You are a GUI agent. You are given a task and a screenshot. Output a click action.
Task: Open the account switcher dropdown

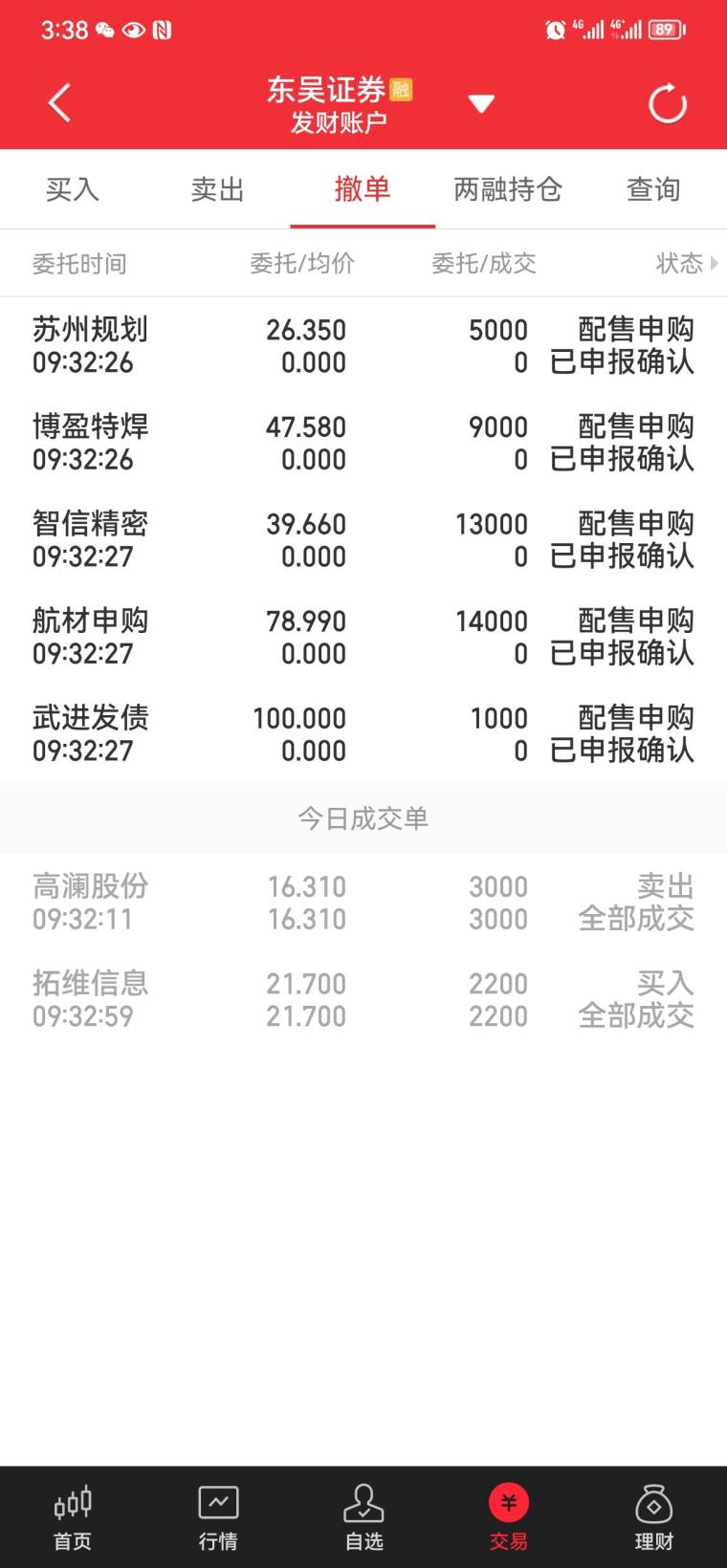481,104
